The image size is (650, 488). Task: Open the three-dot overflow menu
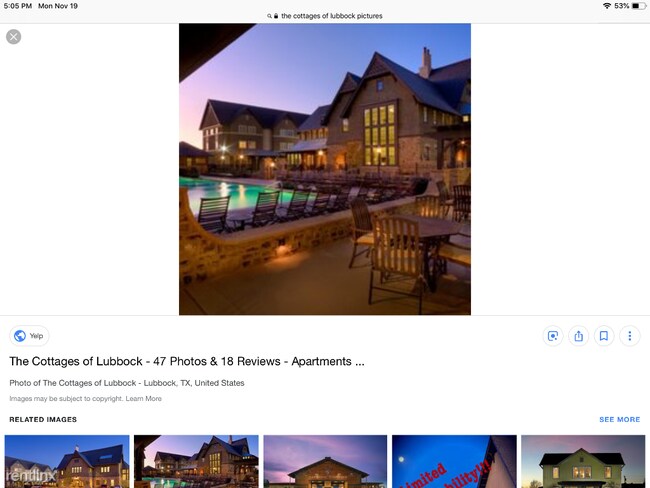[x=629, y=336]
